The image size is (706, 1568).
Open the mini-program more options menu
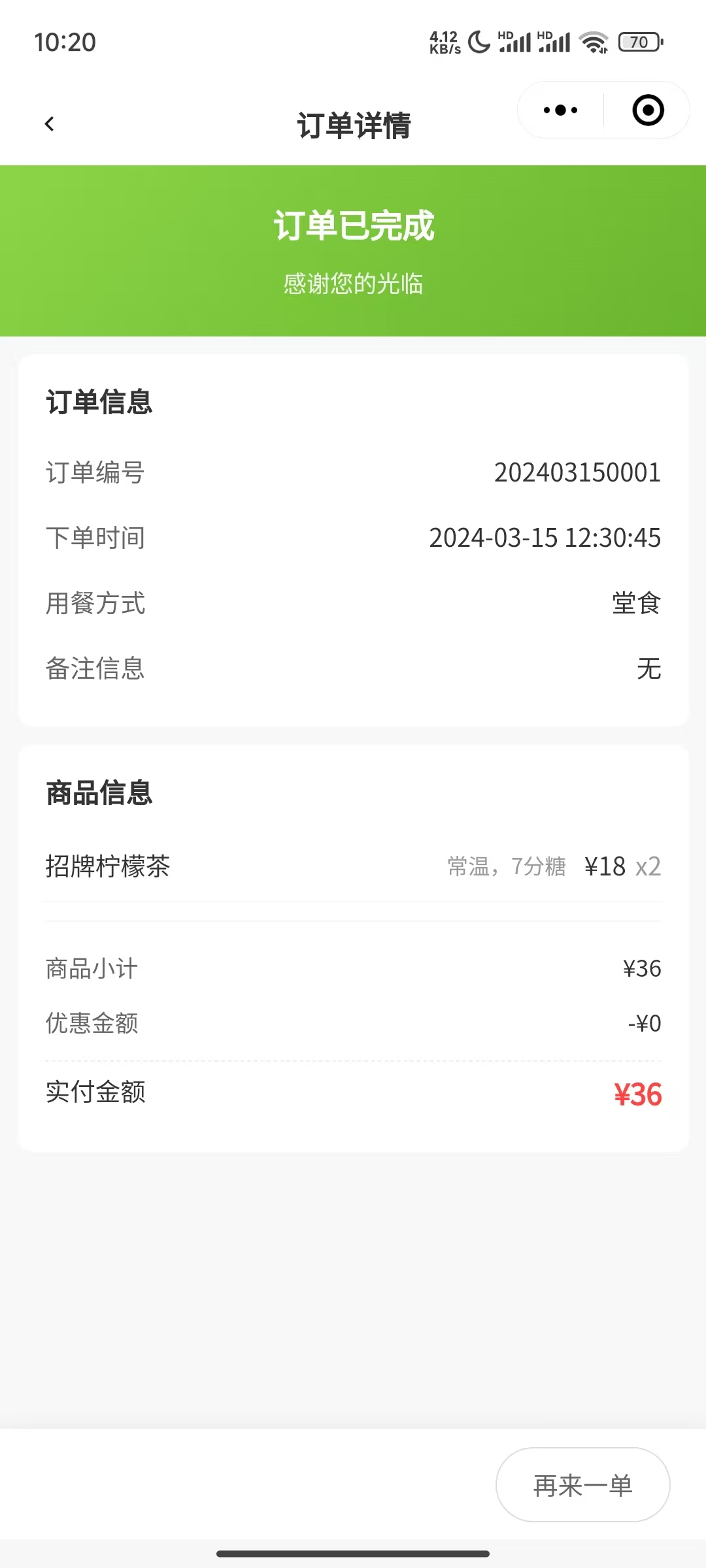(x=558, y=110)
